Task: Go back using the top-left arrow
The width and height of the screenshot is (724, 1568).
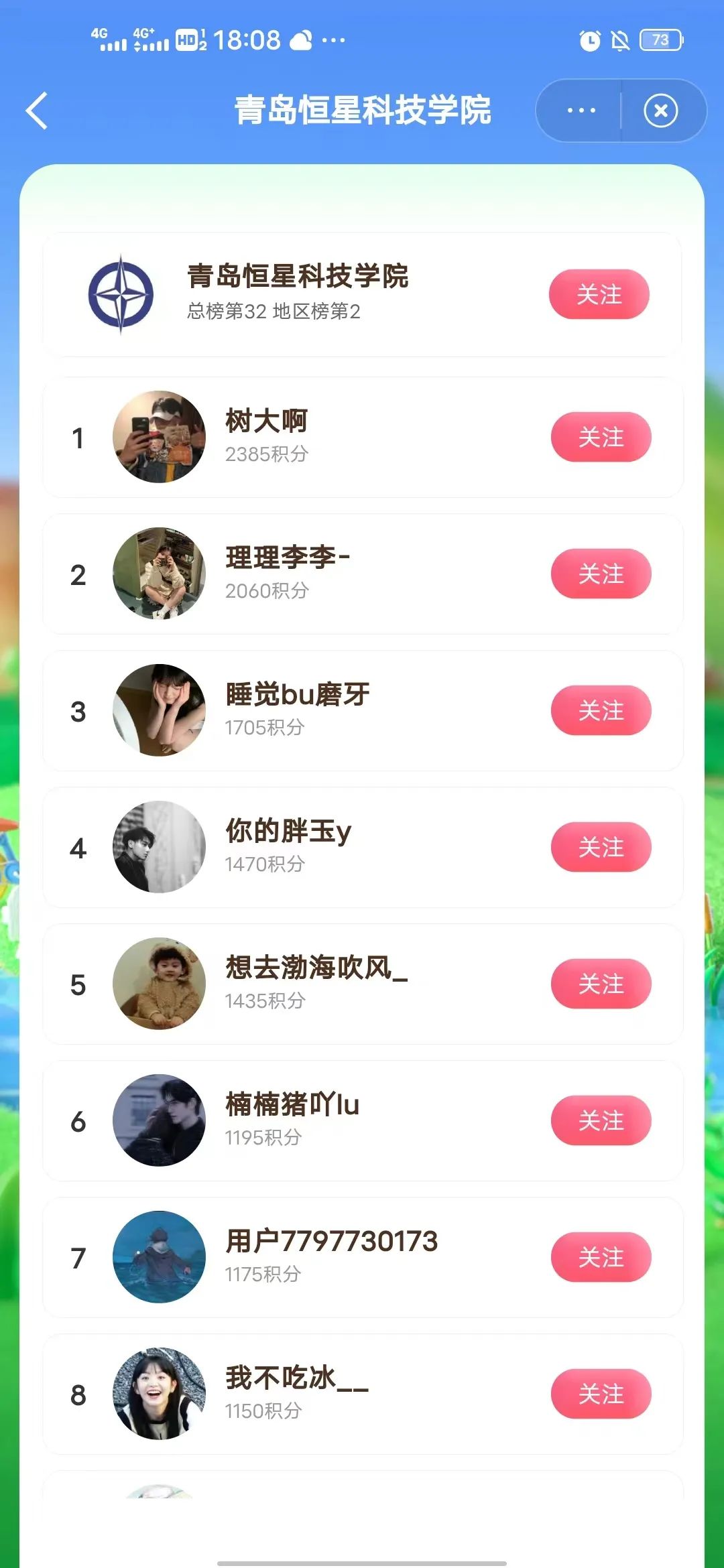Action: (38, 111)
